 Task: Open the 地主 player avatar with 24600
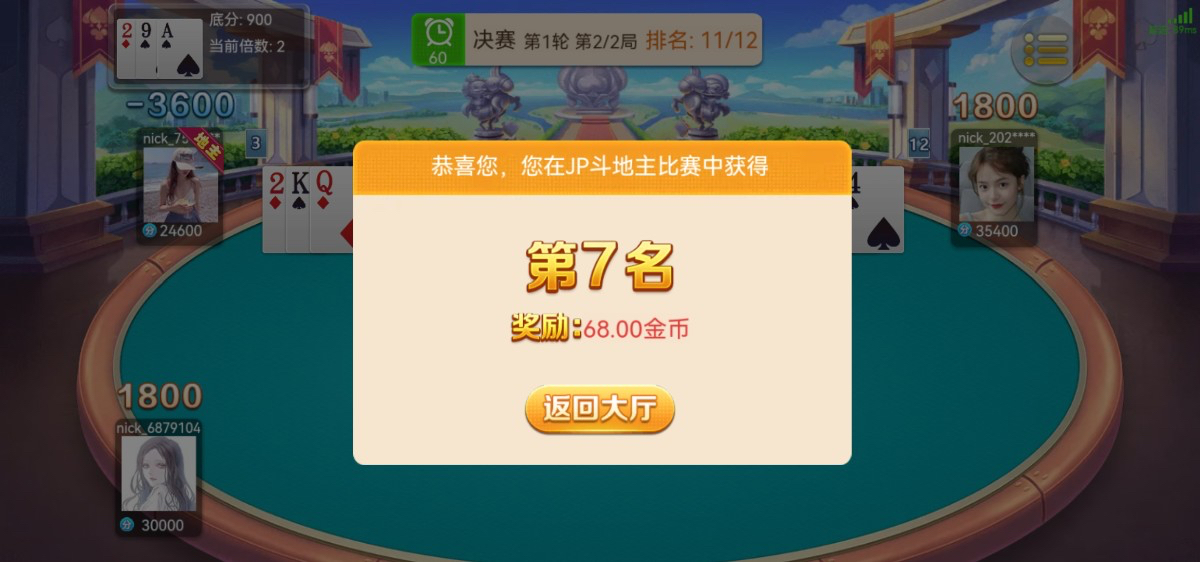(x=180, y=185)
